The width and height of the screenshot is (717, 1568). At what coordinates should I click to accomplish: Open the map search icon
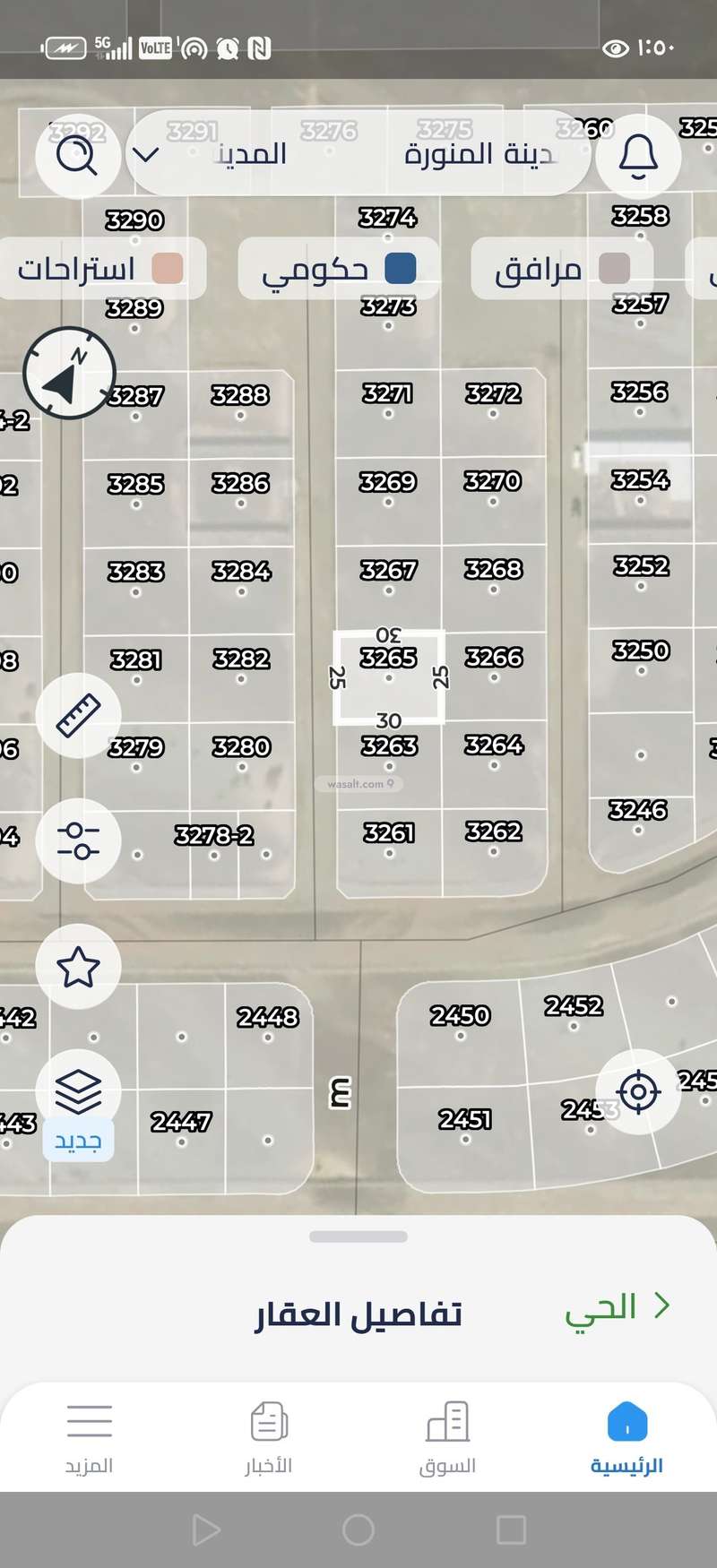point(77,156)
